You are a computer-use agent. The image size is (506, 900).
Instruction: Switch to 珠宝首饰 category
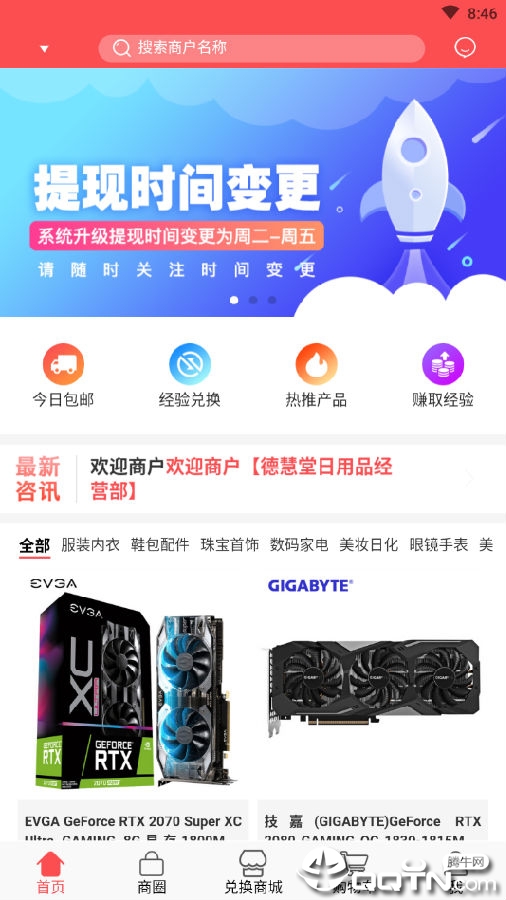(229, 545)
